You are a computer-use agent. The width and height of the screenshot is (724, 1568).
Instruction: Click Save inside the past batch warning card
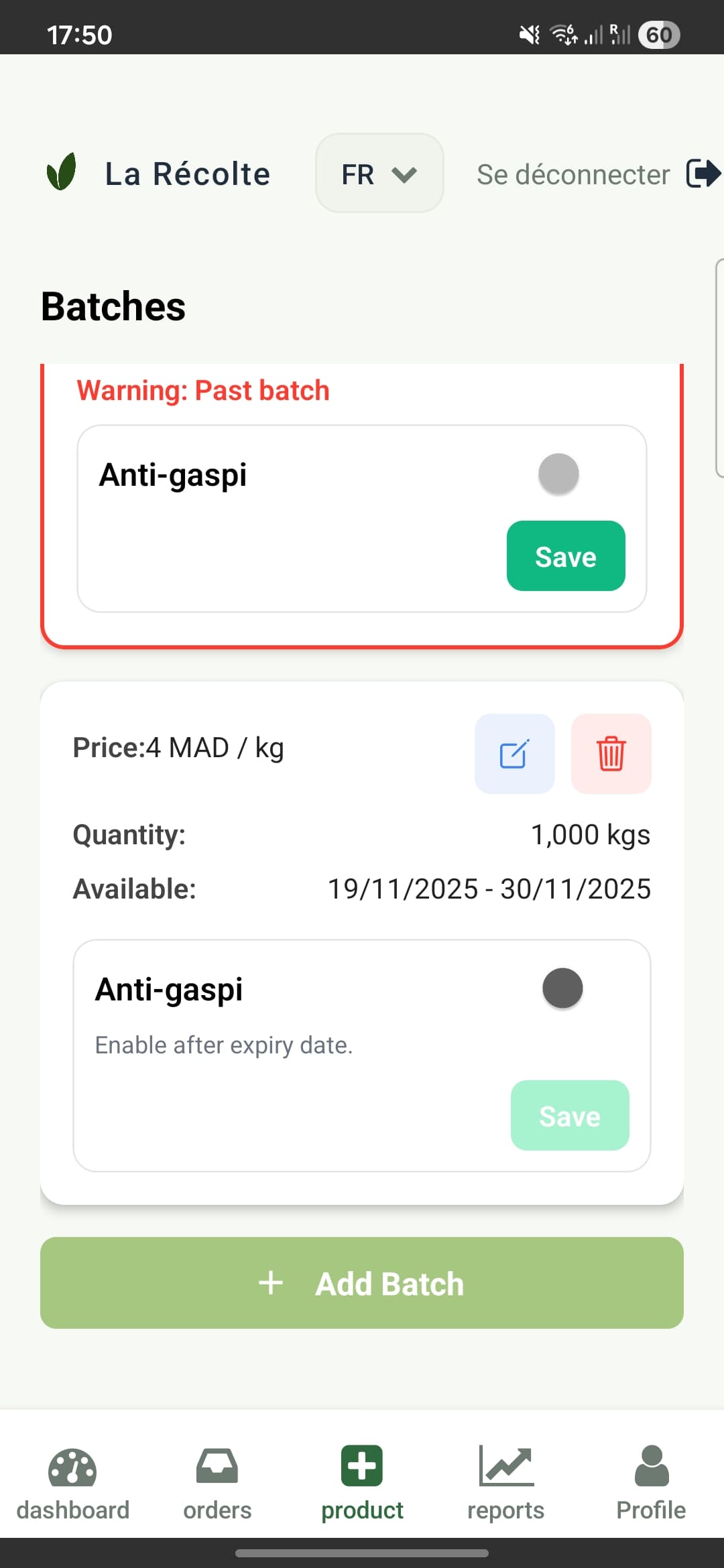pos(565,556)
